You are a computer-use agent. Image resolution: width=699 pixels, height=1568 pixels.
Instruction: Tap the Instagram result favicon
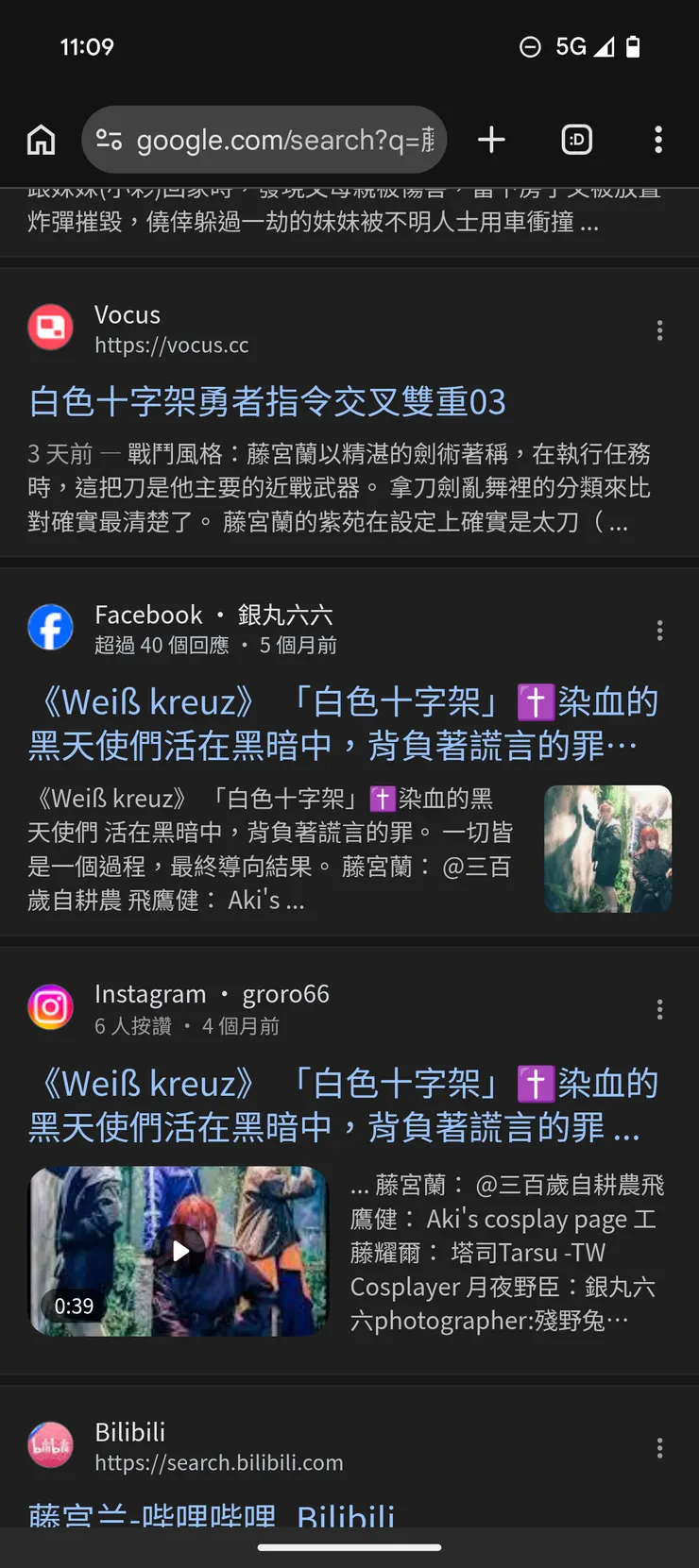tap(50, 1007)
